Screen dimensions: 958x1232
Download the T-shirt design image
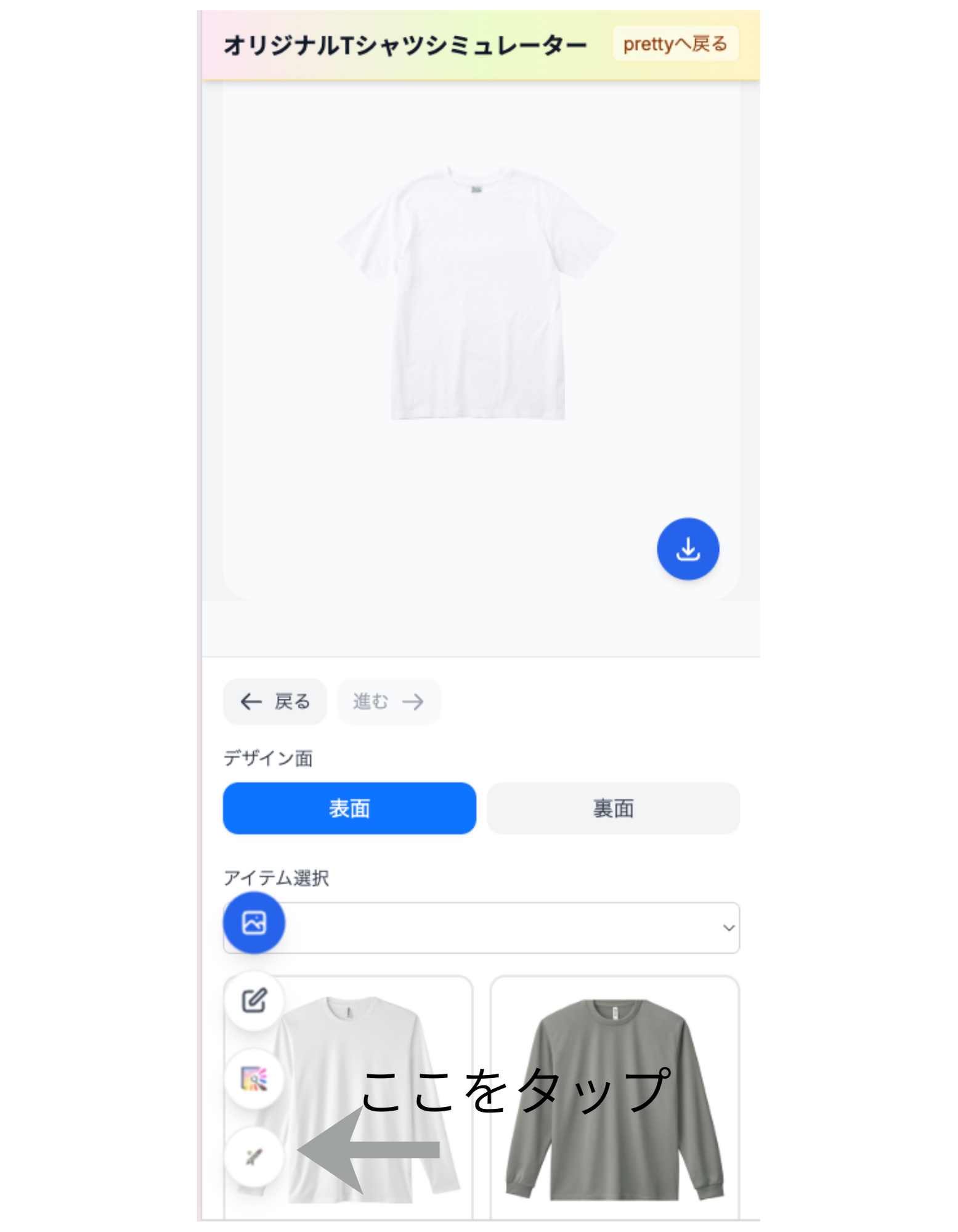pos(688,548)
